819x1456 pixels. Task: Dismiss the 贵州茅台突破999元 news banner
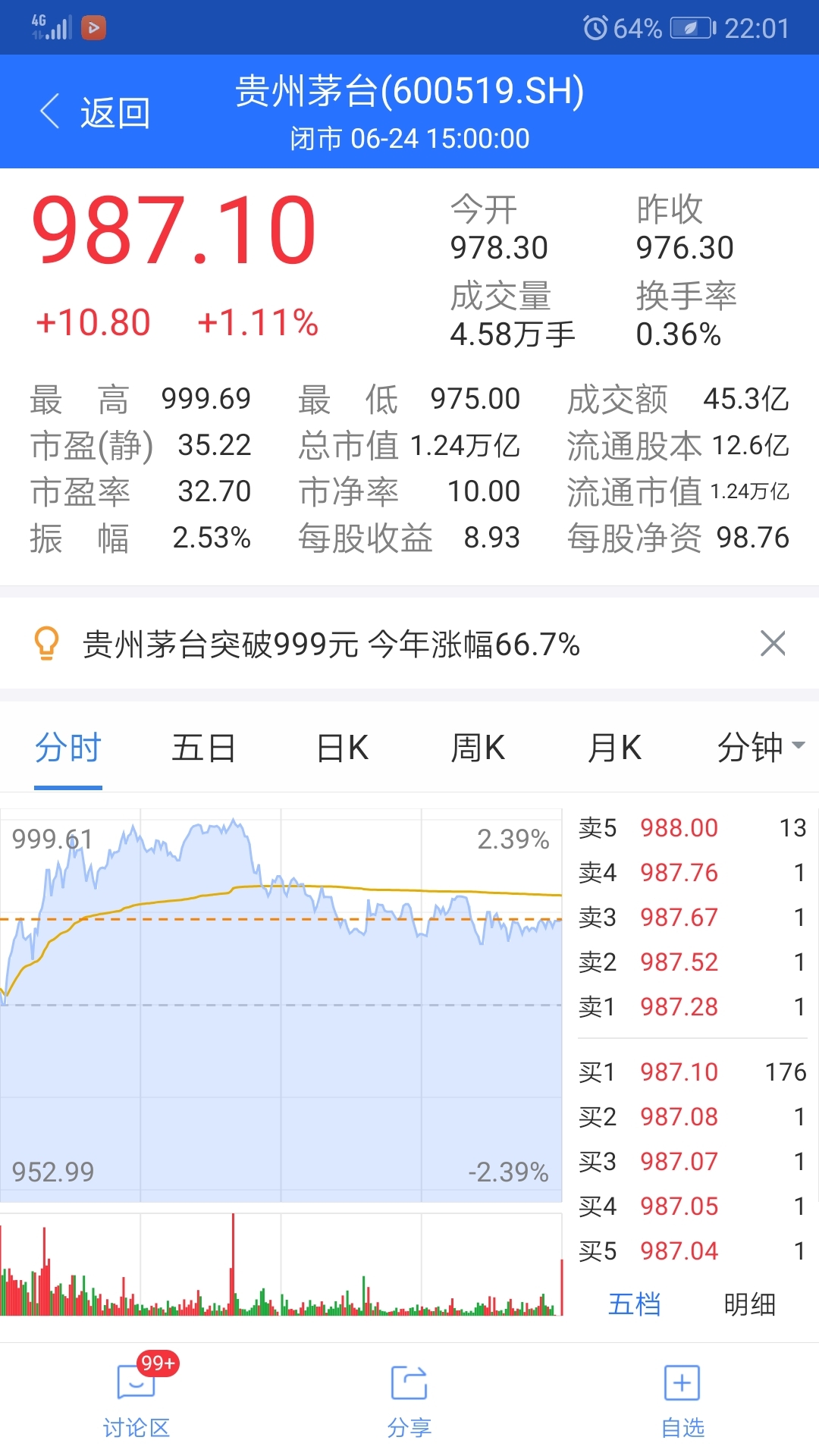(x=773, y=644)
